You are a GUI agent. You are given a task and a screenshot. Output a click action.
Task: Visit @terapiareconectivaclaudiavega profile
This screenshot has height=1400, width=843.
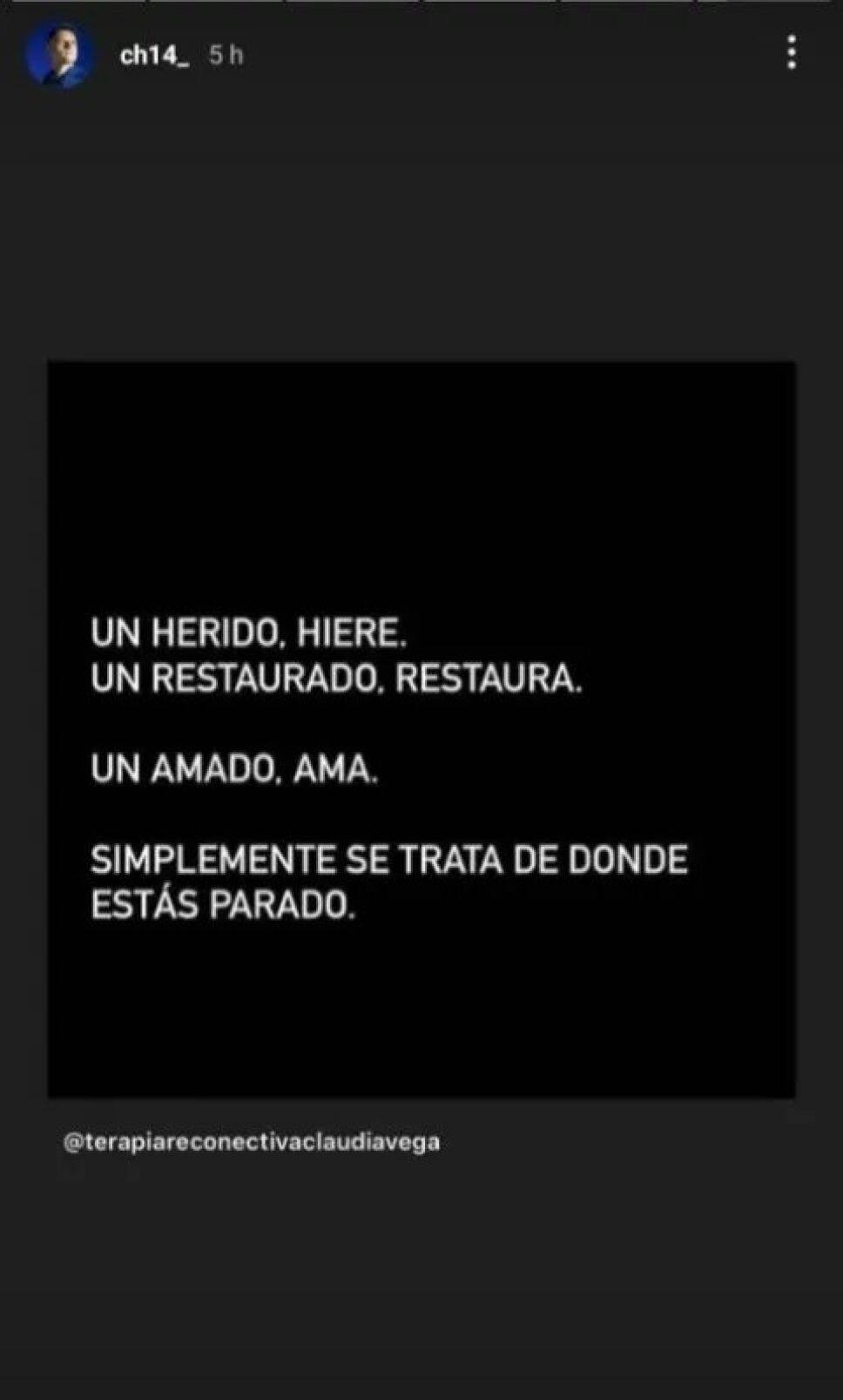coord(252,1141)
